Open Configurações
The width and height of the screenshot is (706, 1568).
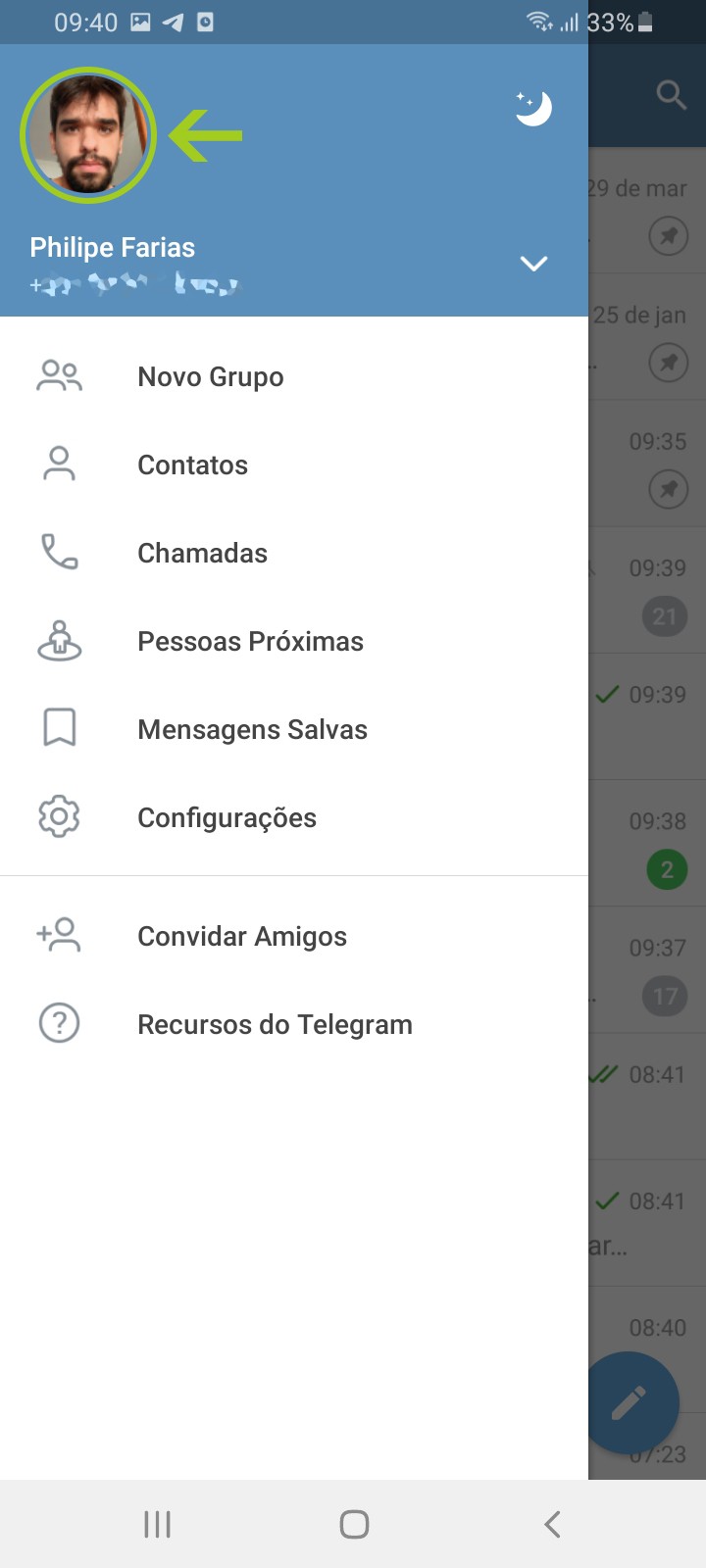pyautogui.click(x=227, y=818)
